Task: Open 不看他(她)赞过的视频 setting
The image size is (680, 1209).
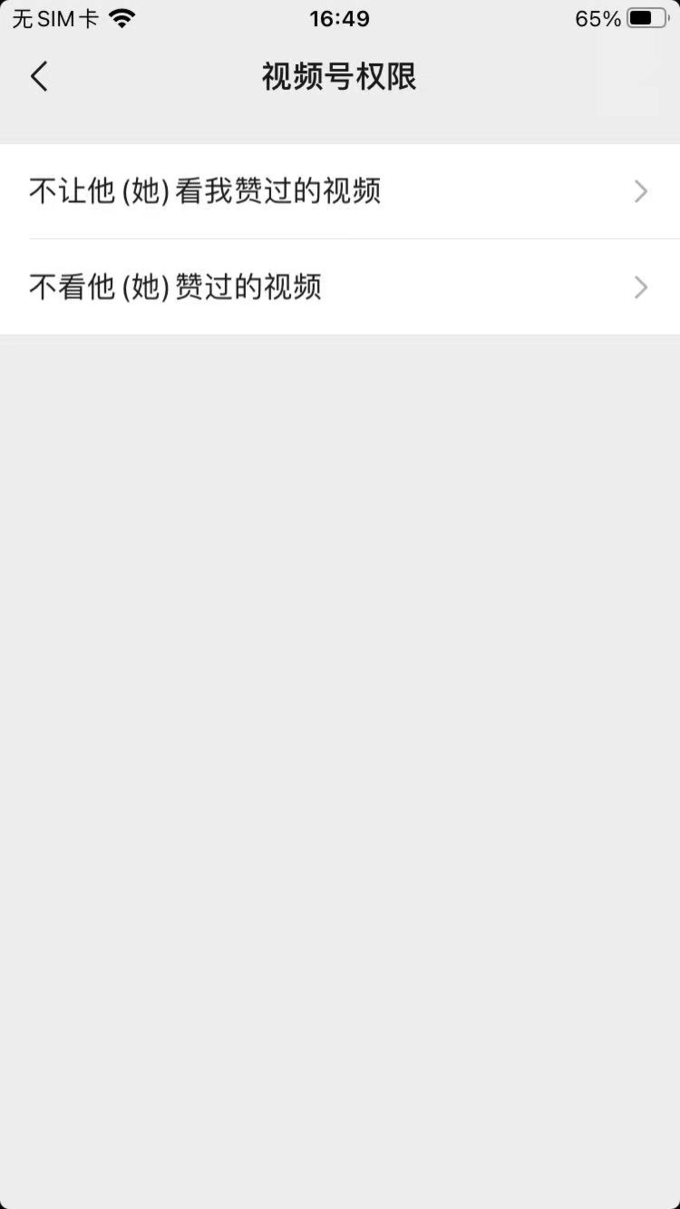Action: pyautogui.click(x=340, y=288)
